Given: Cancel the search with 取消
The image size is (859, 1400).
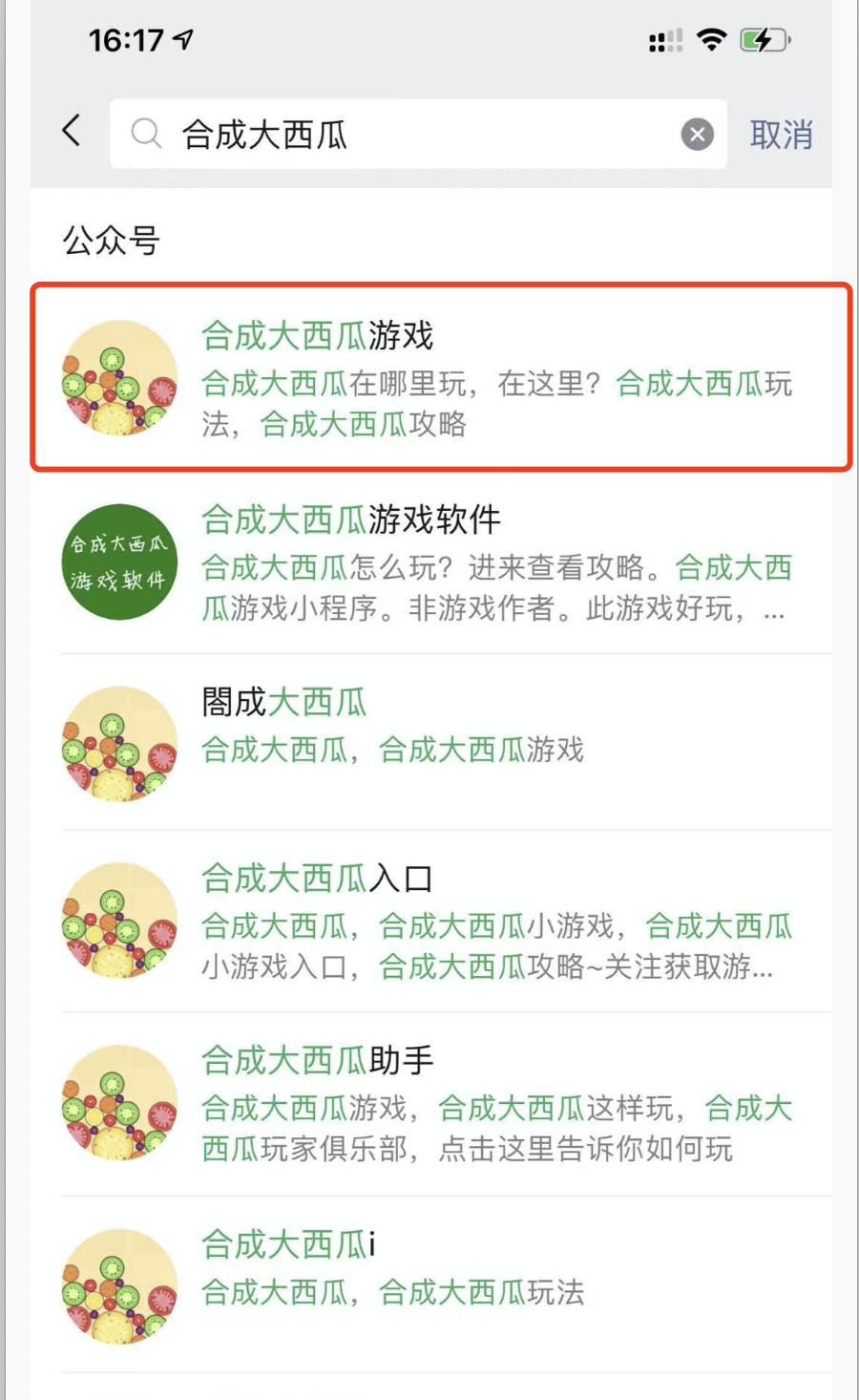Looking at the screenshot, I should click(x=781, y=135).
